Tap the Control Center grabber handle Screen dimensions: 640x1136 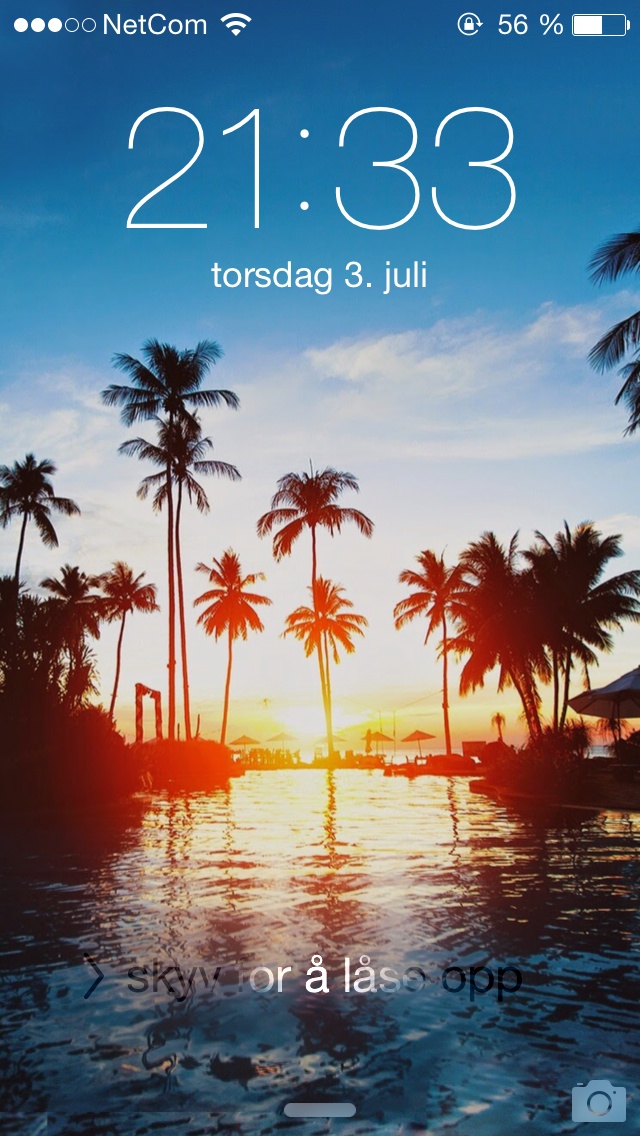[320, 1109]
